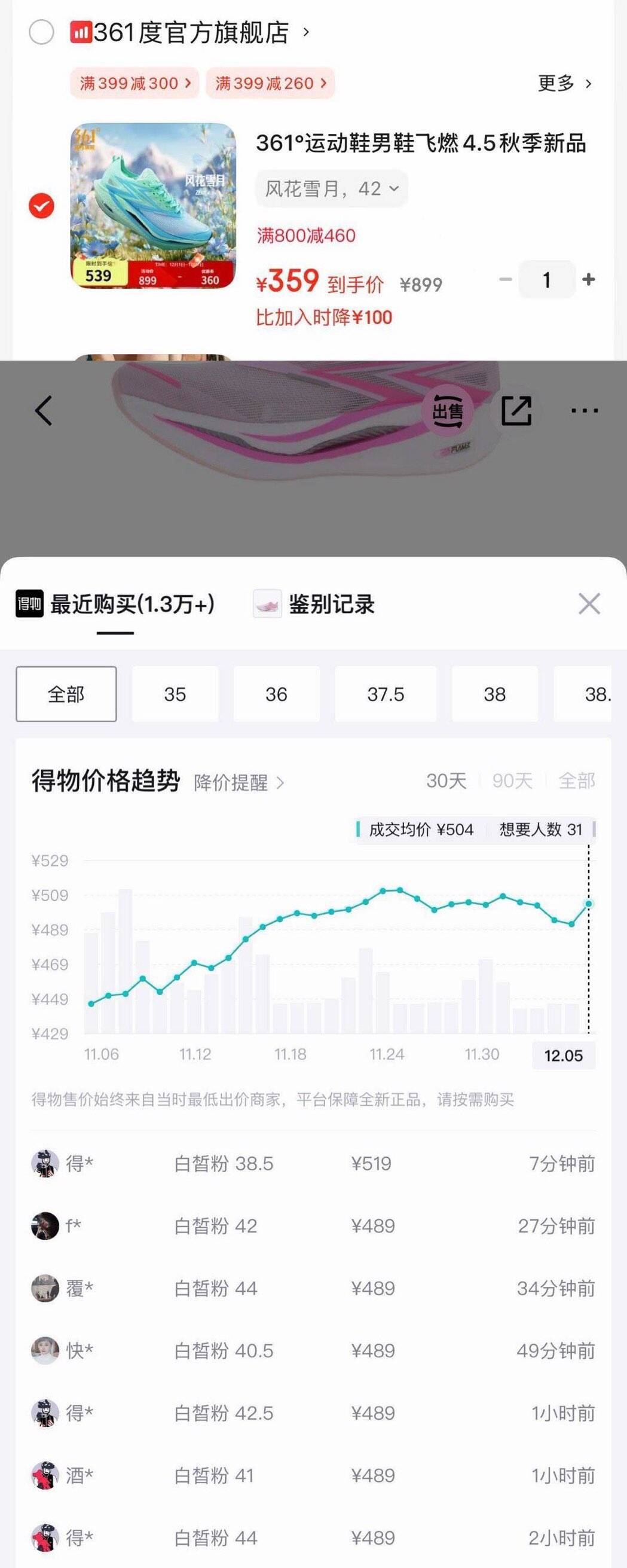The image size is (627, 1568).
Task: Go back with the top-left arrow
Action: coord(44,410)
